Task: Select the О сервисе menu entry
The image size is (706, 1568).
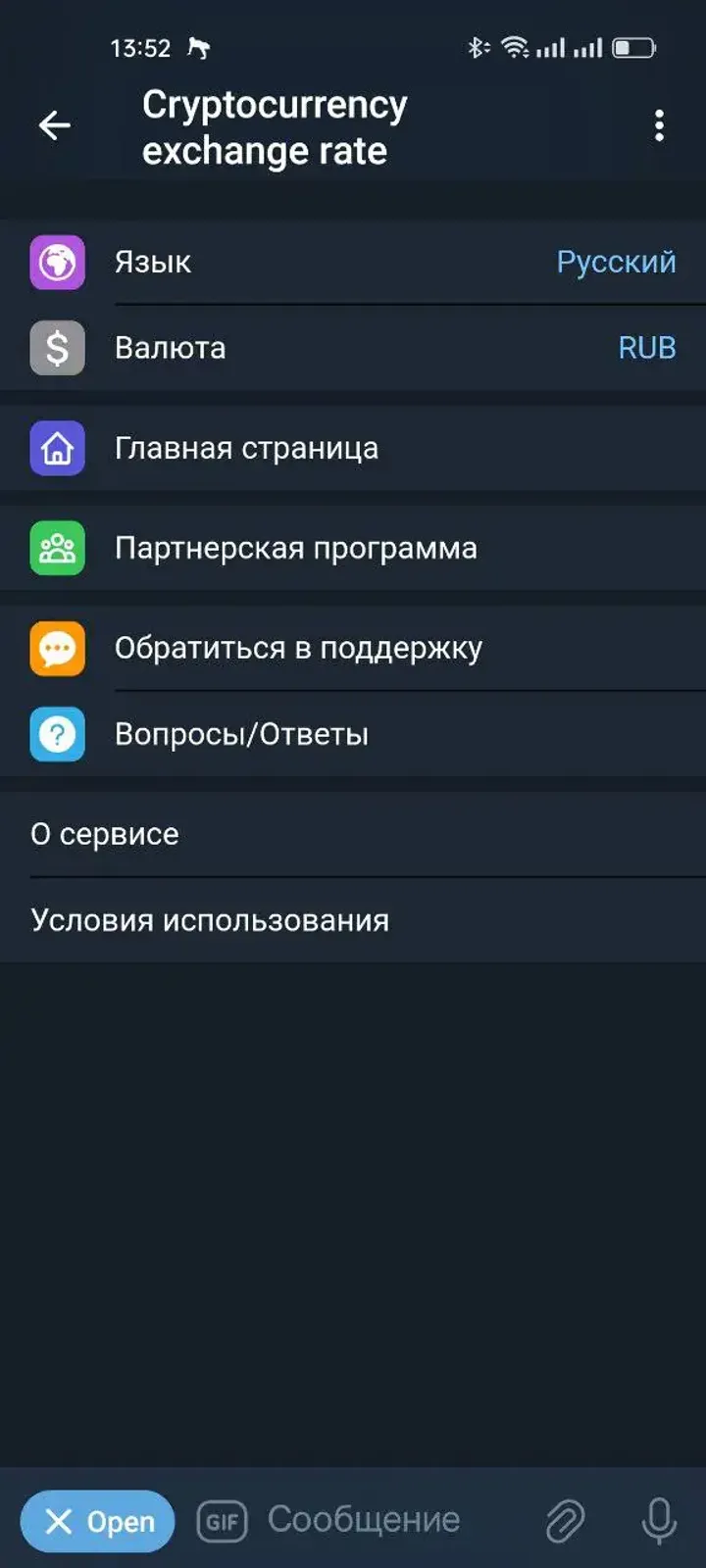Action: [105, 834]
